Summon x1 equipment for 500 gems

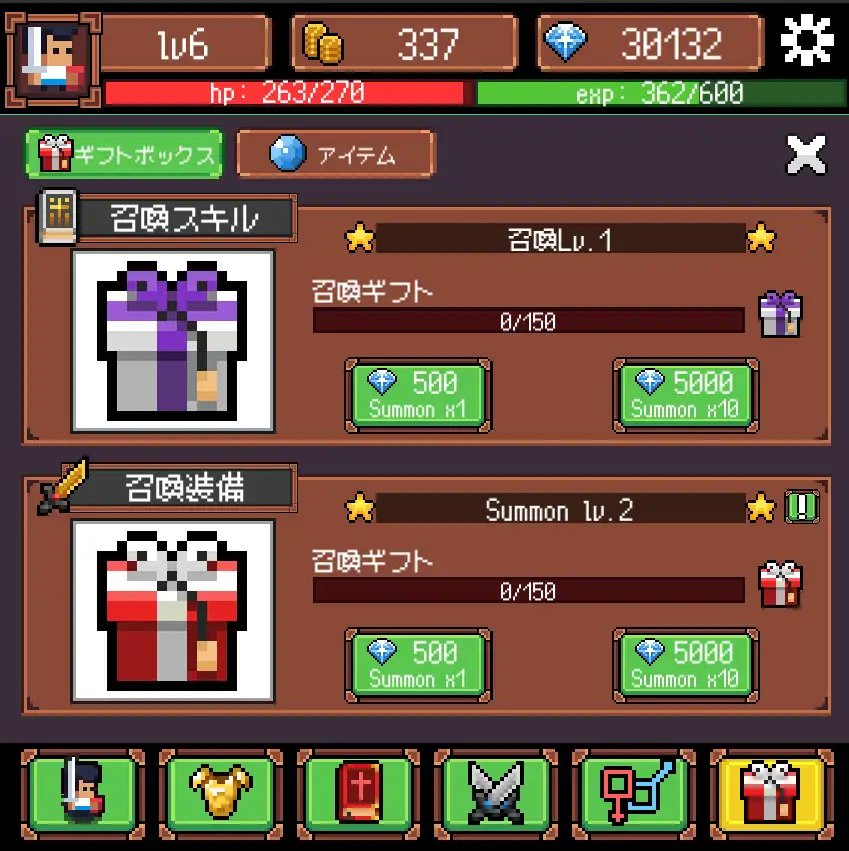pyautogui.click(x=417, y=664)
